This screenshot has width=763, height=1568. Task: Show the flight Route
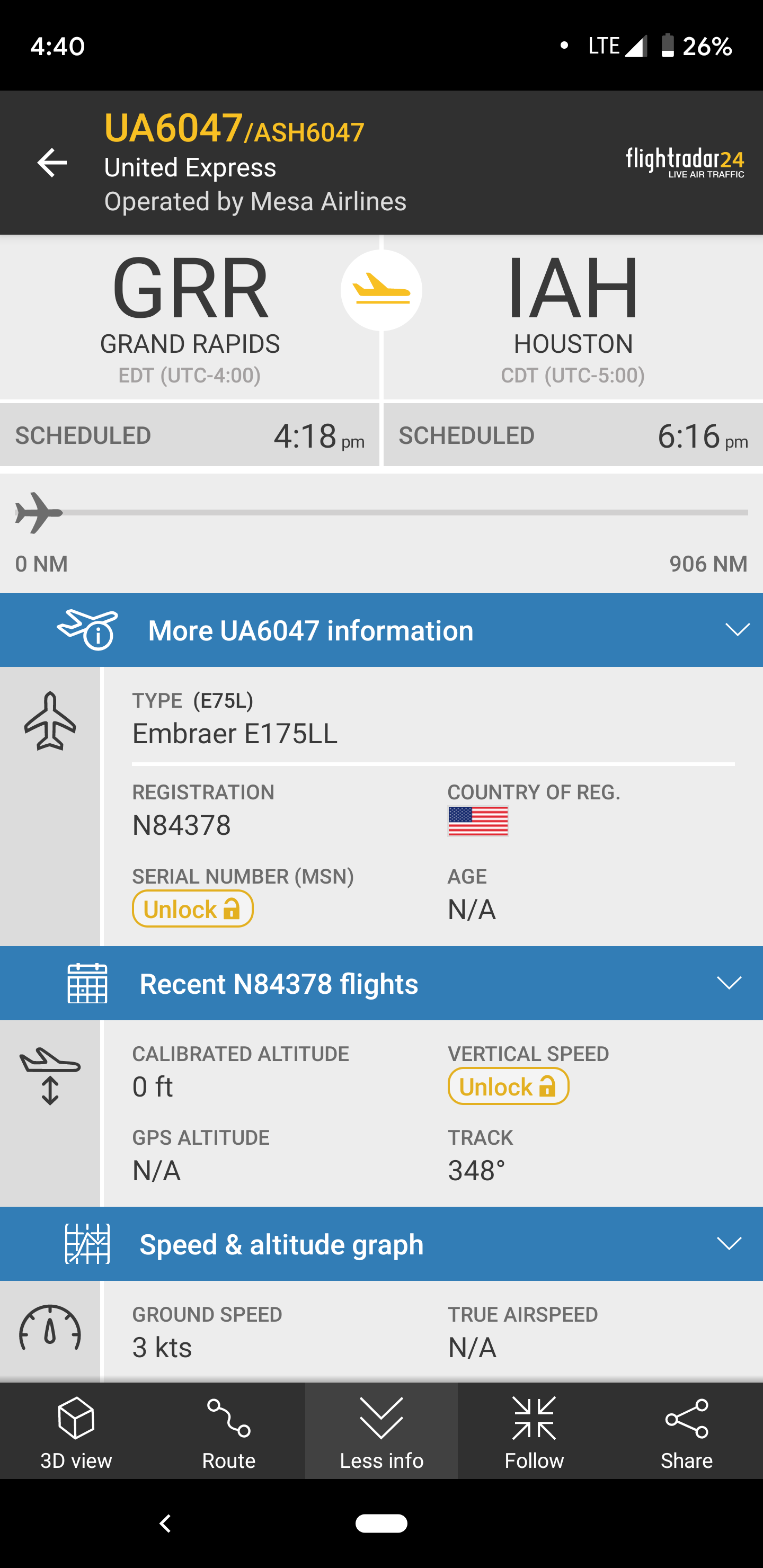tap(229, 1430)
